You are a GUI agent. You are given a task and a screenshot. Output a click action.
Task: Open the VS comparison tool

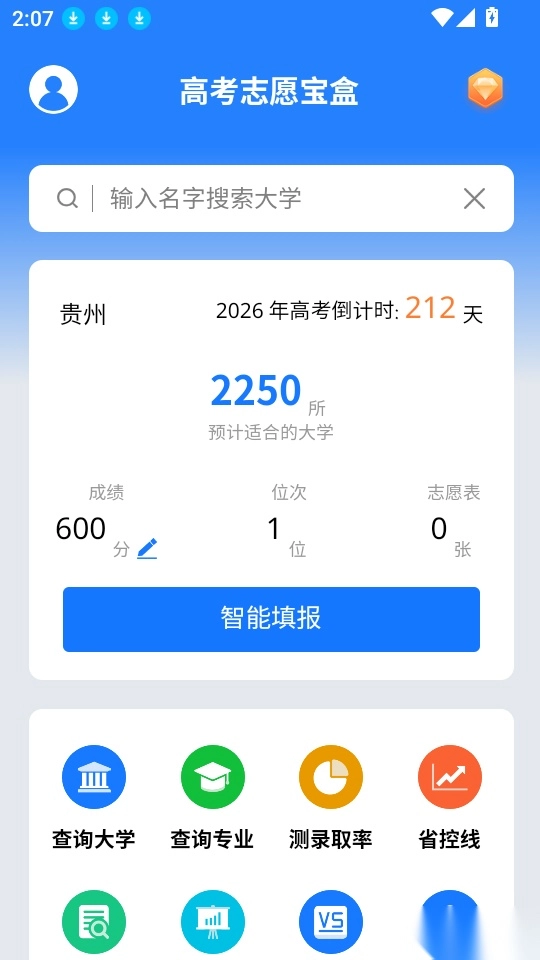[331, 921]
